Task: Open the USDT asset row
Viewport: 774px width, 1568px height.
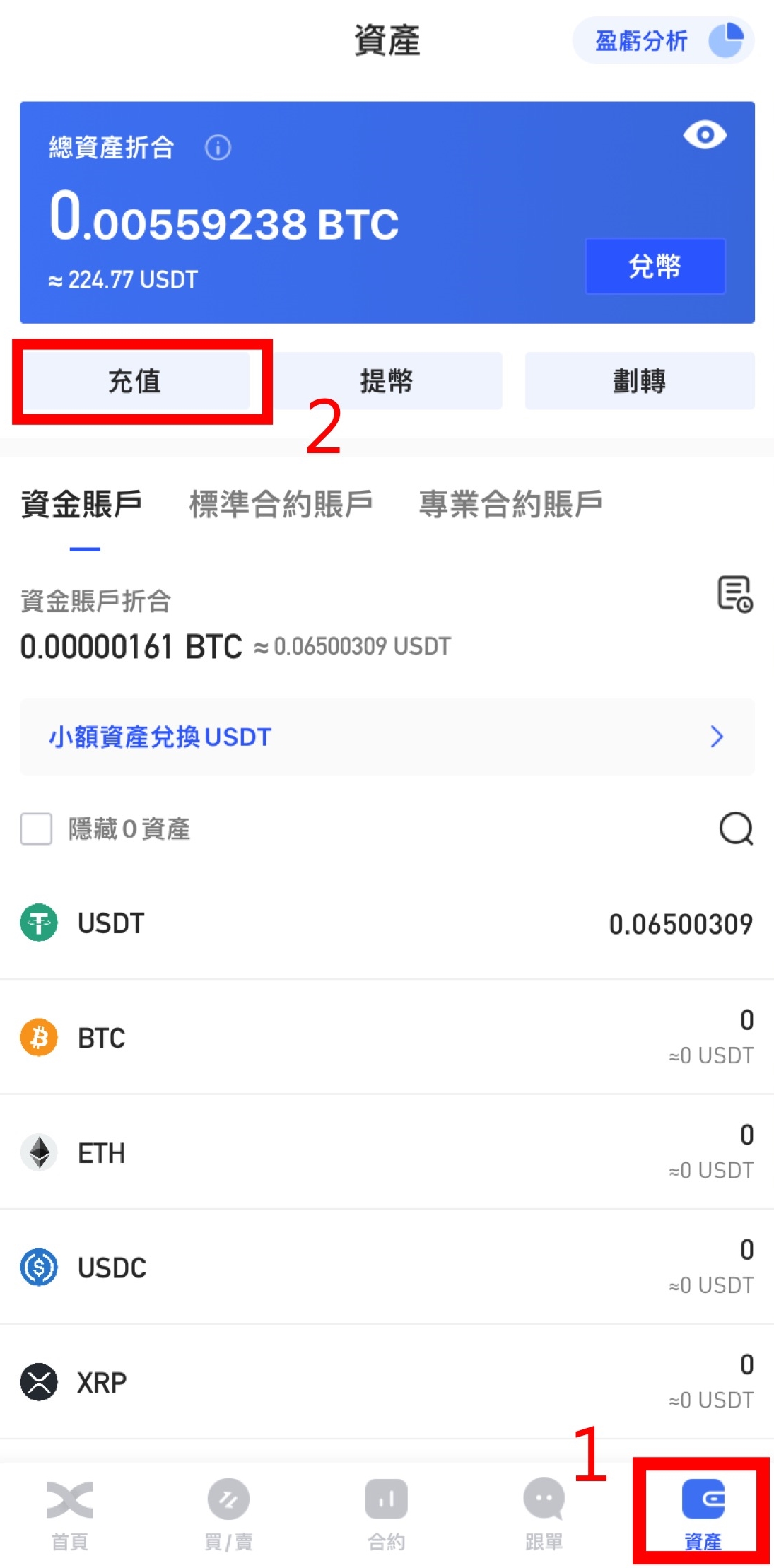Action: (387, 923)
